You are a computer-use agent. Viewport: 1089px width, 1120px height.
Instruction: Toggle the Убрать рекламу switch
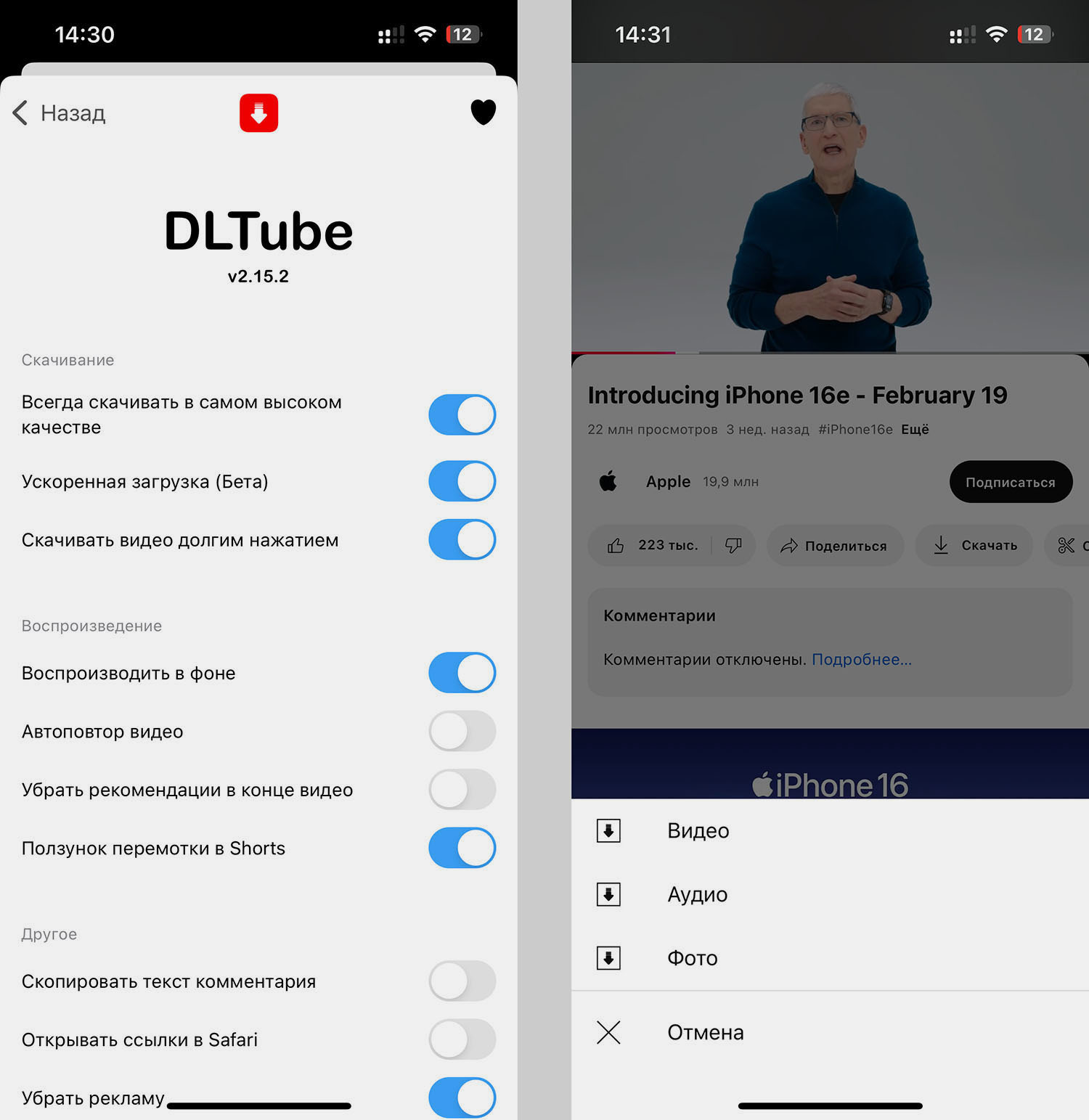(462, 1097)
